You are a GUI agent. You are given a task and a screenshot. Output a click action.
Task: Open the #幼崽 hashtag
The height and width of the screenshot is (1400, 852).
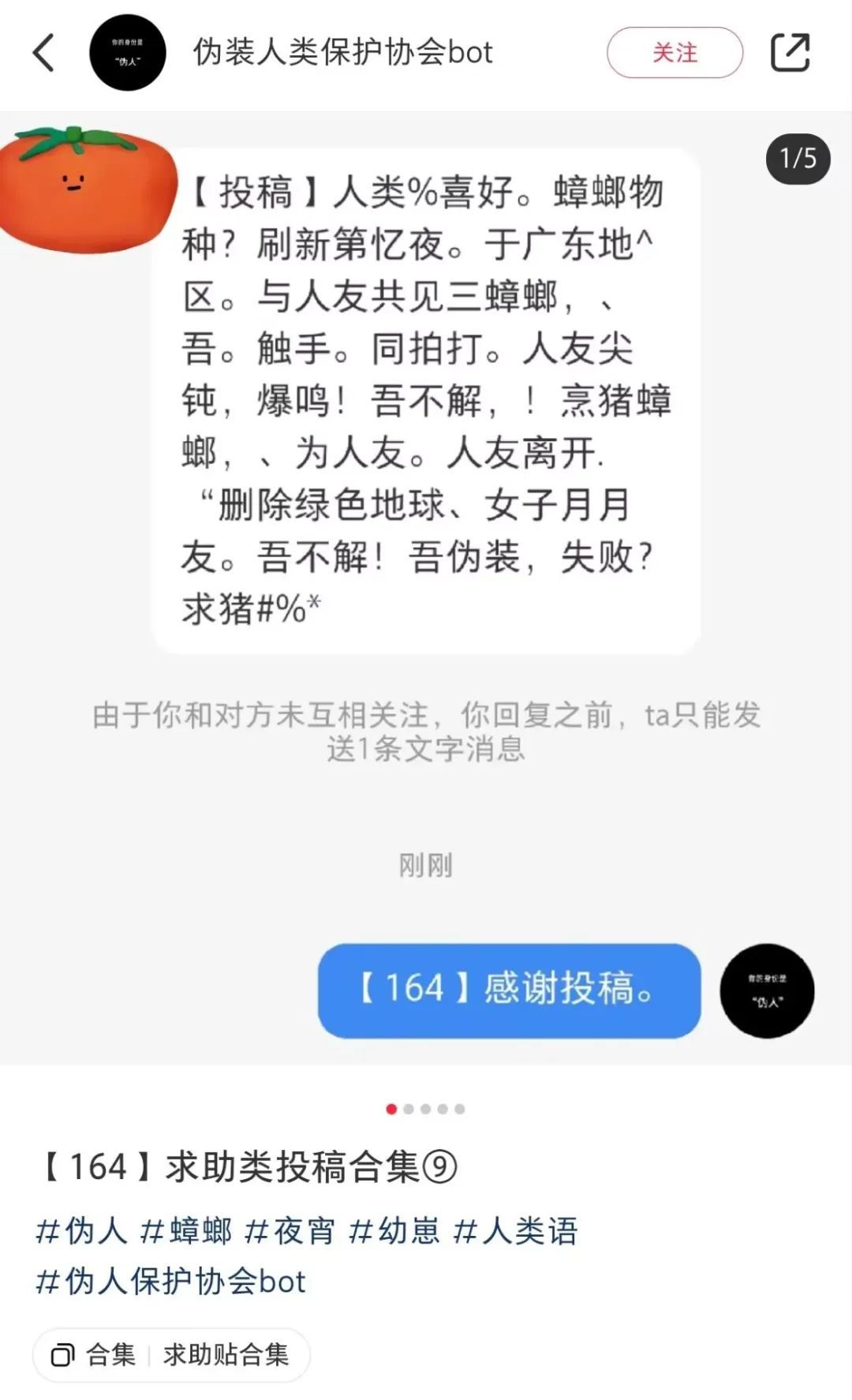coord(394,1231)
